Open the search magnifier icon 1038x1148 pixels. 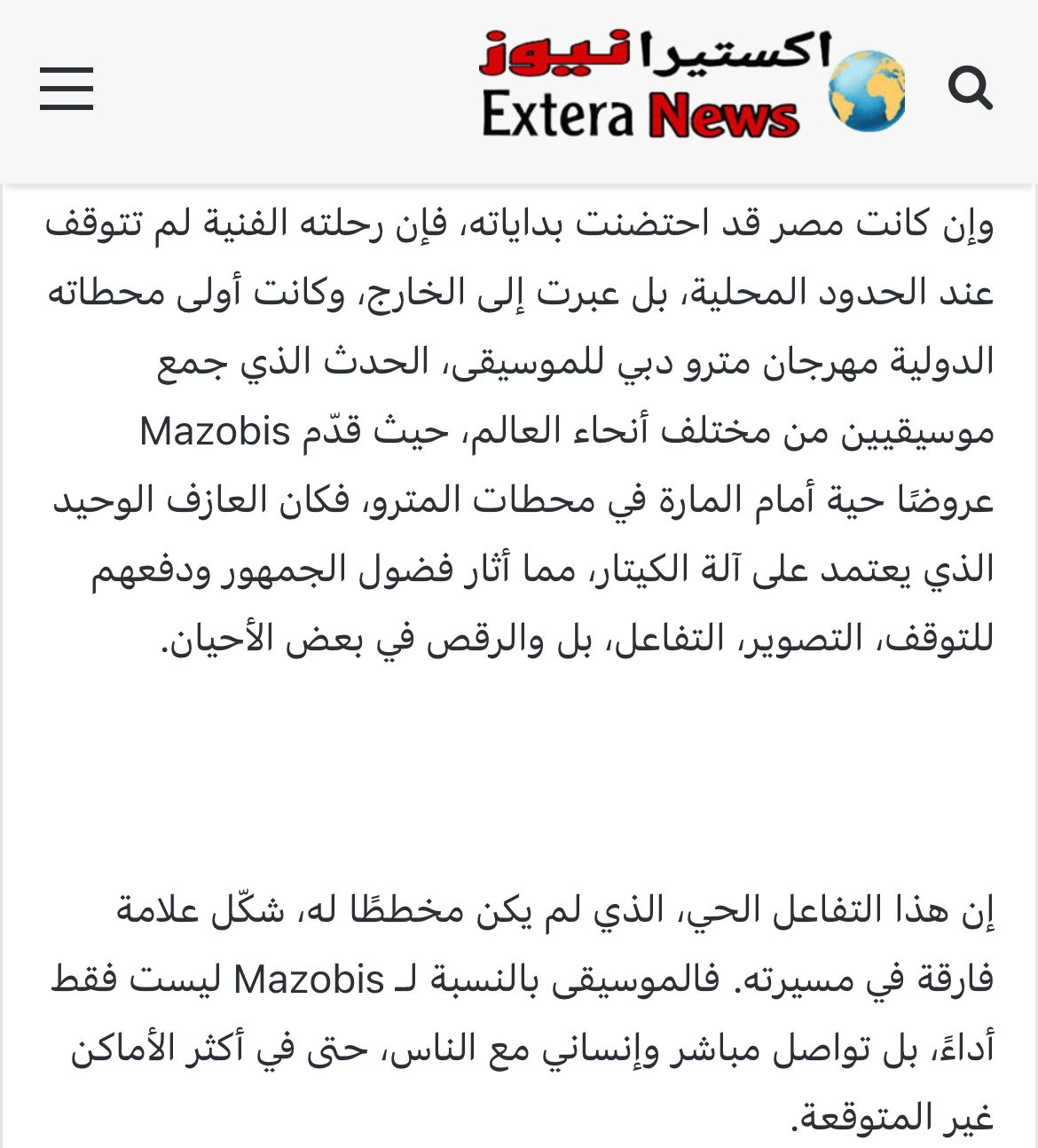coord(970,89)
